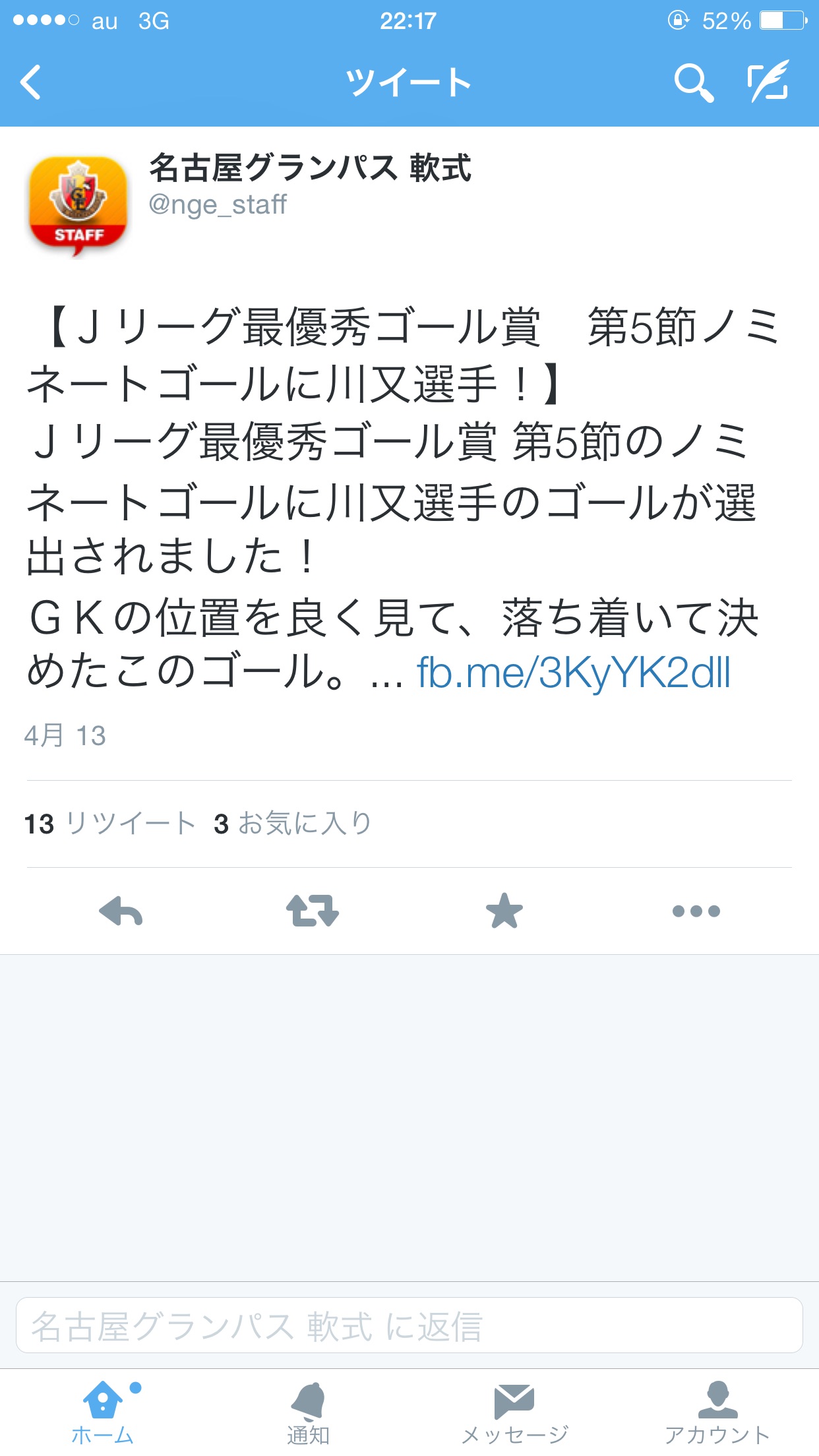Go back using the top-left arrow
The height and width of the screenshot is (1456, 819).
coord(31,82)
